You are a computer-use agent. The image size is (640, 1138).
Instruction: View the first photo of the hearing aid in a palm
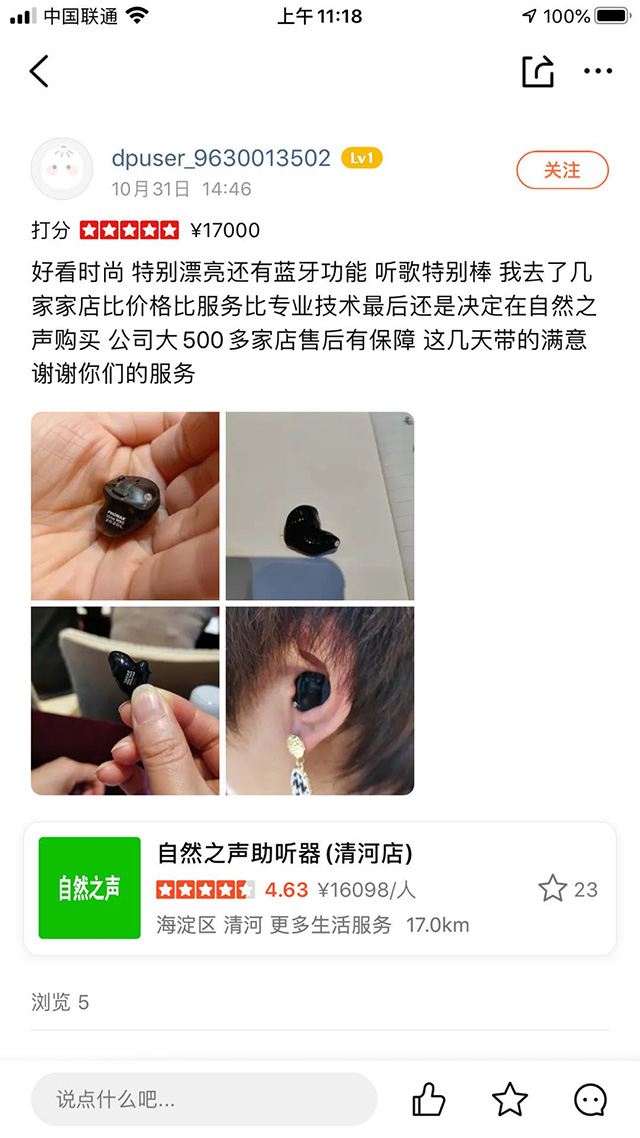[x=125, y=506]
